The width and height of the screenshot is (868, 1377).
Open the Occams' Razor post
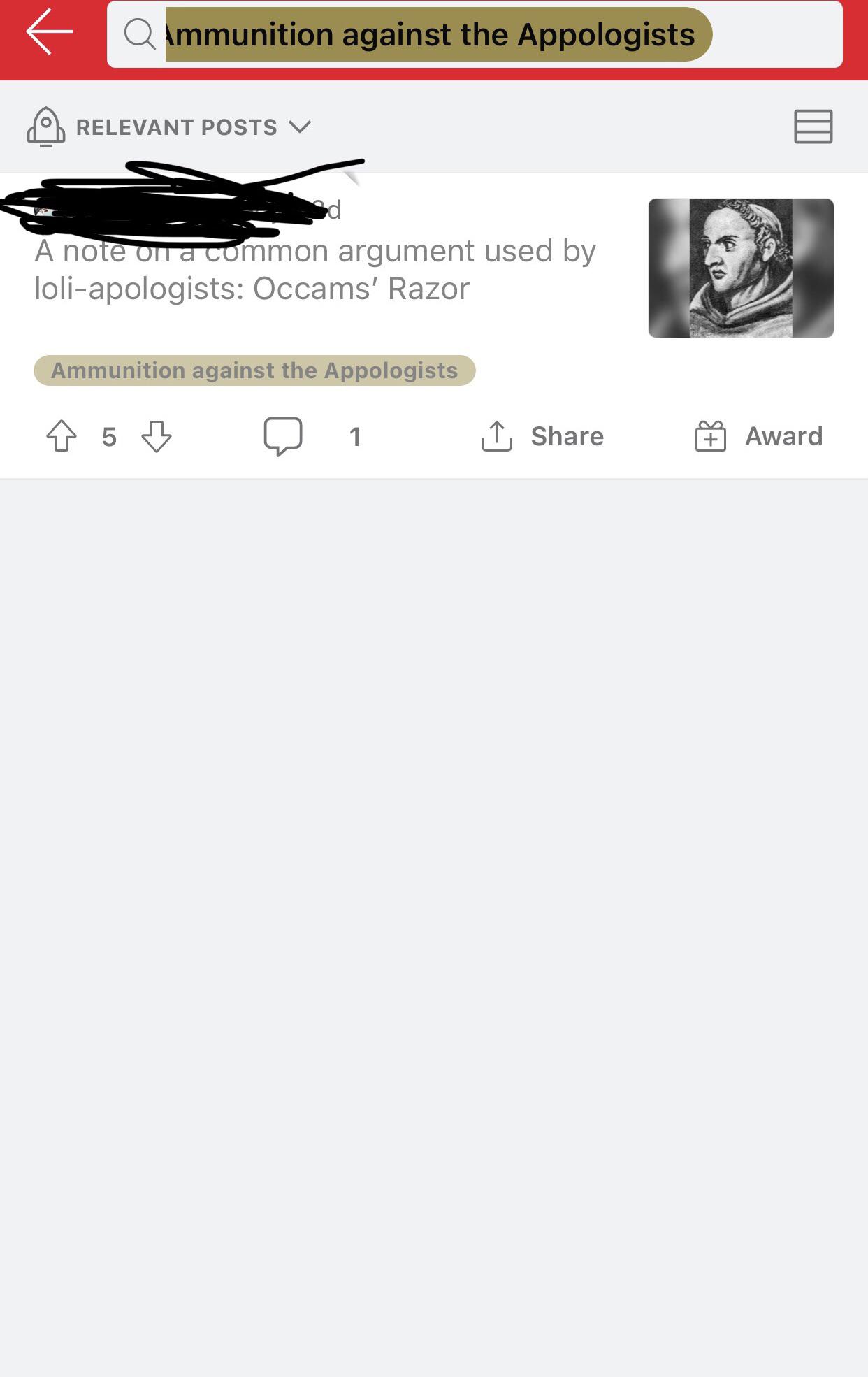point(314,270)
